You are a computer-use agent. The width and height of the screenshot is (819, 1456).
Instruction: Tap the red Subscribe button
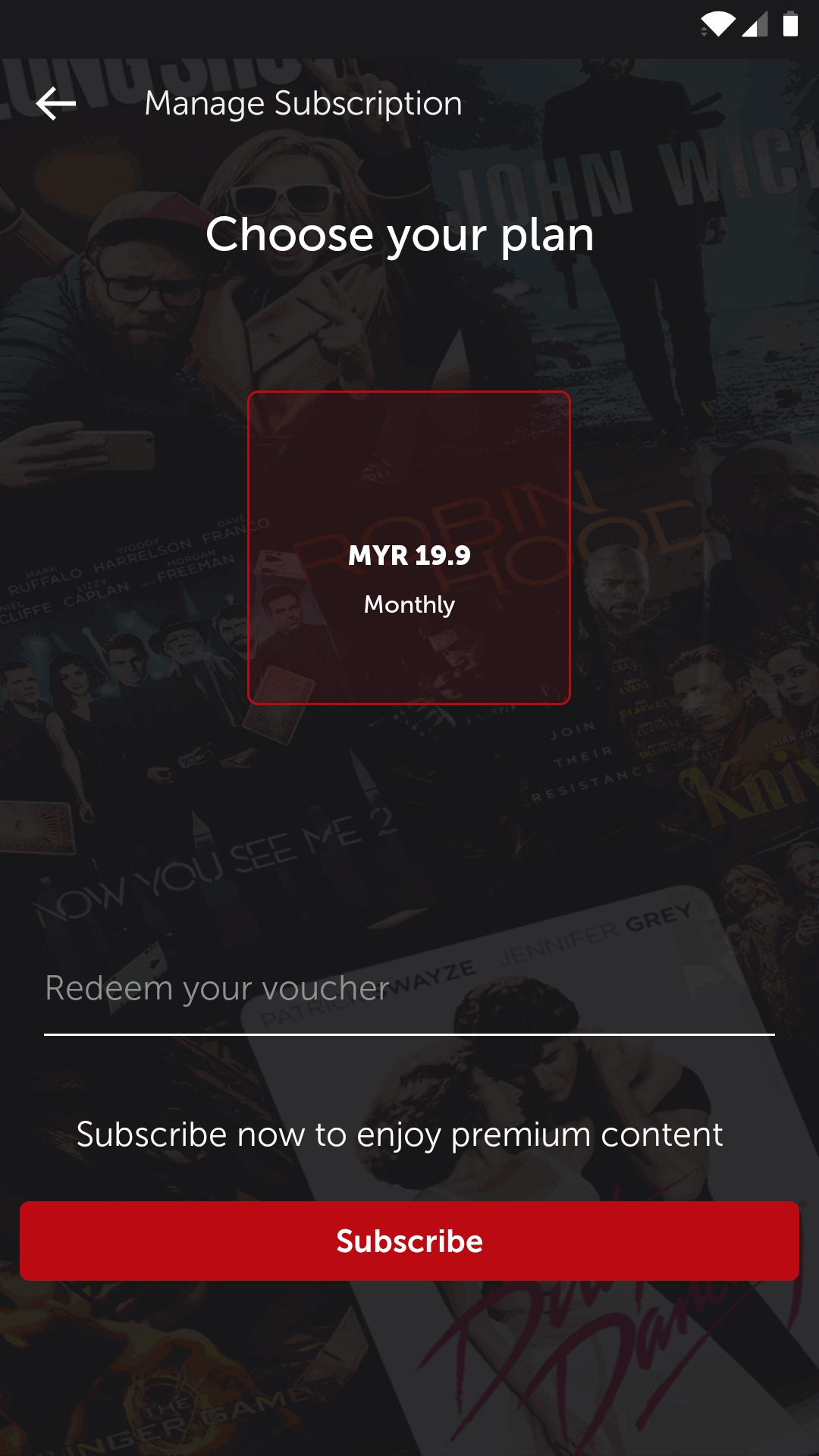(x=409, y=1241)
